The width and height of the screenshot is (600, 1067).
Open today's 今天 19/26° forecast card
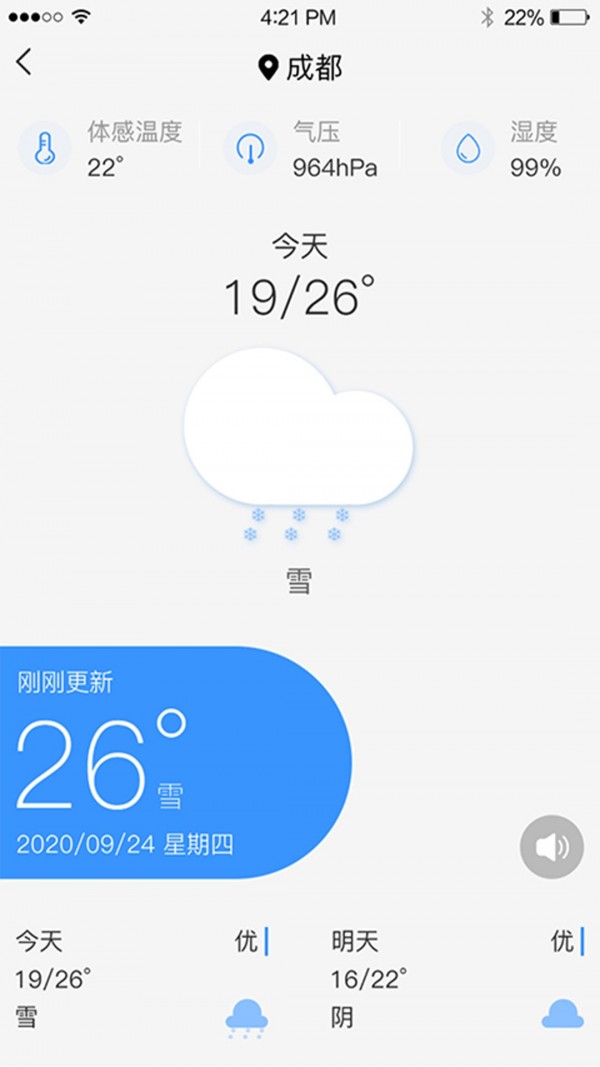coord(142,980)
